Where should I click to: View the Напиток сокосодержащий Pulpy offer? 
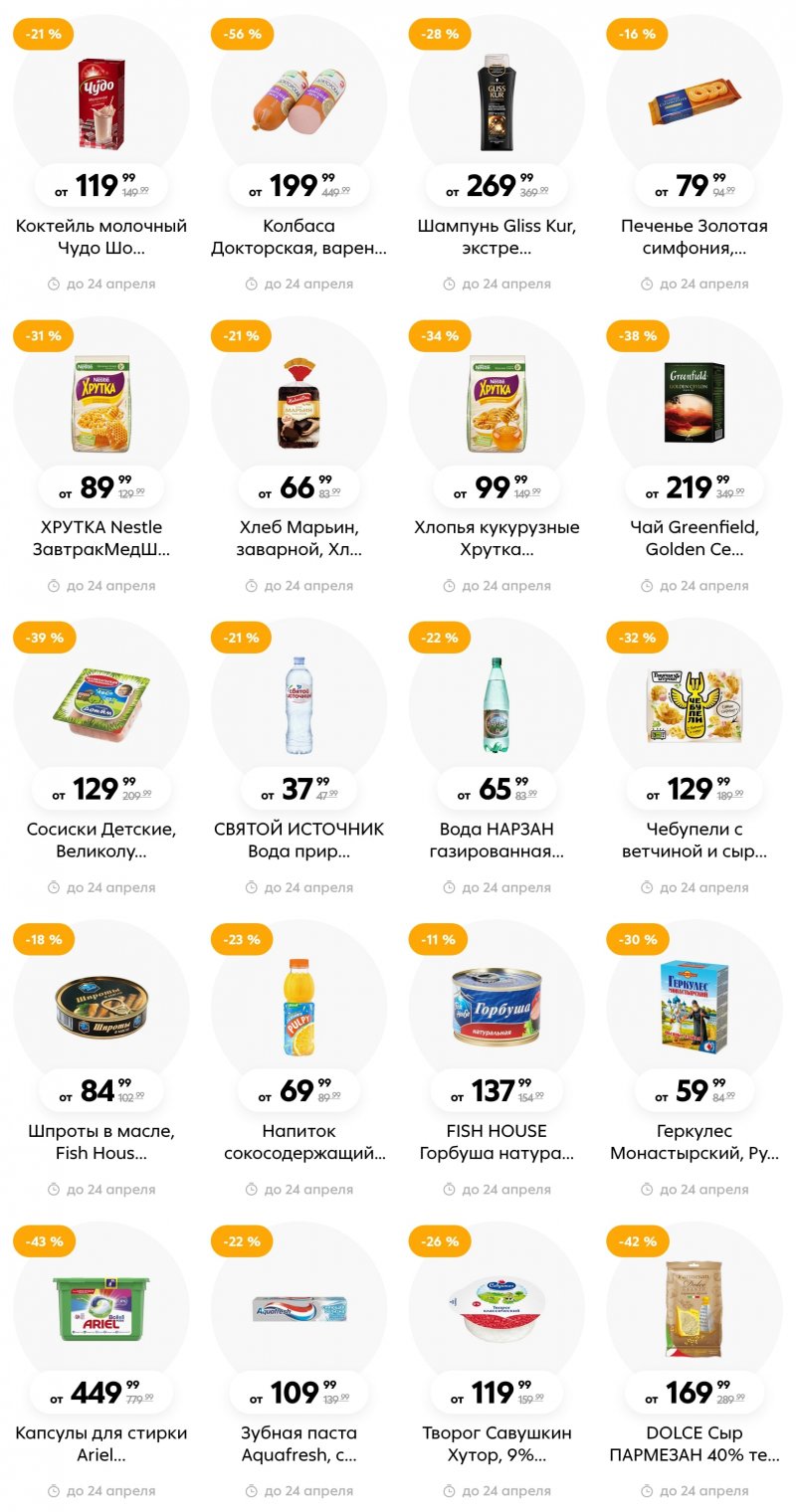pyautogui.click(x=298, y=1005)
